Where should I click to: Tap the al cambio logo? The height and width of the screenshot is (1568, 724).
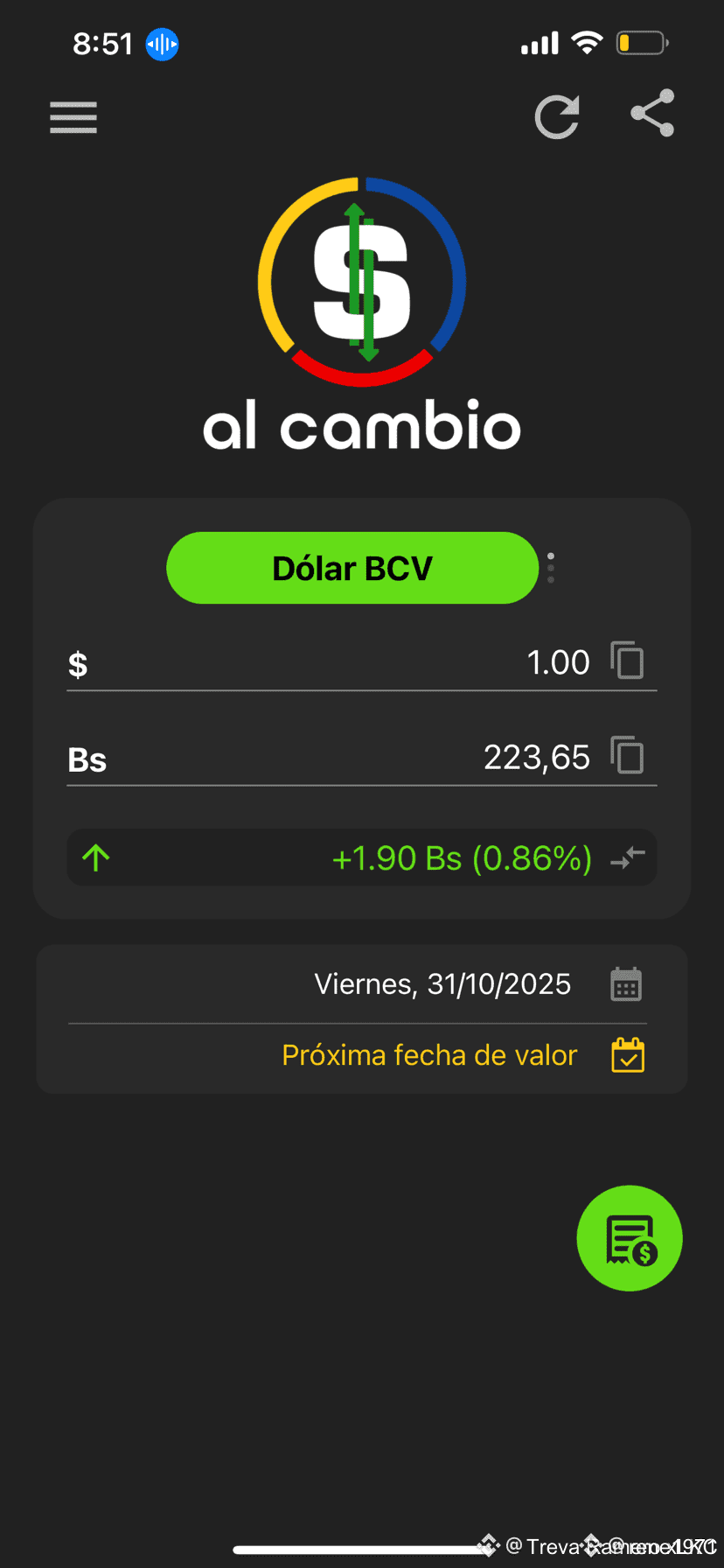(361, 311)
